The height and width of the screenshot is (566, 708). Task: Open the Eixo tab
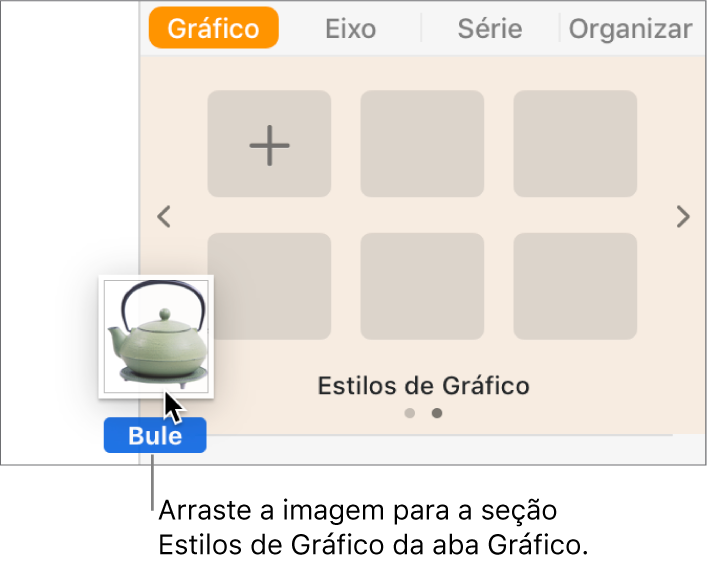(x=350, y=29)
